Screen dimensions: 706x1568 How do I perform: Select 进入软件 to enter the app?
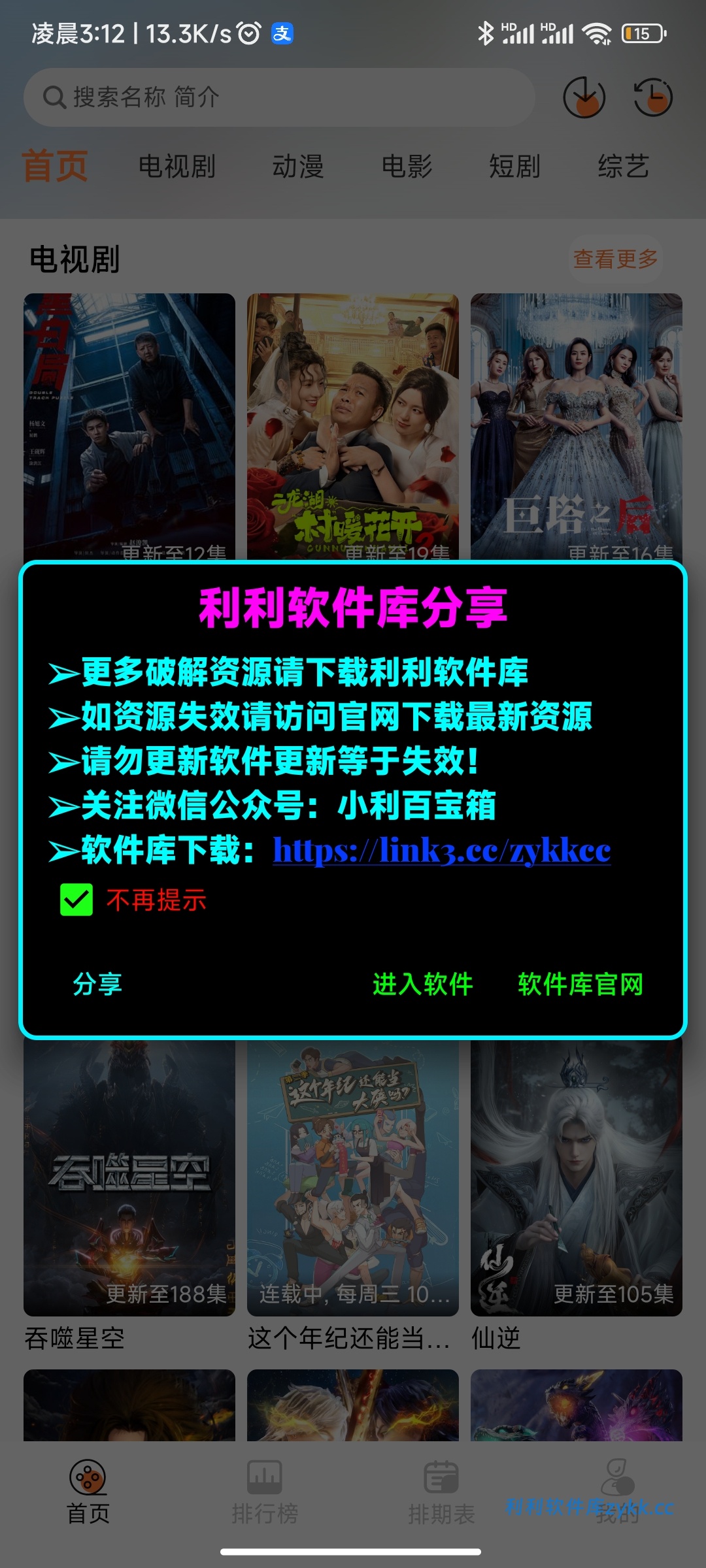coord(423,984)
